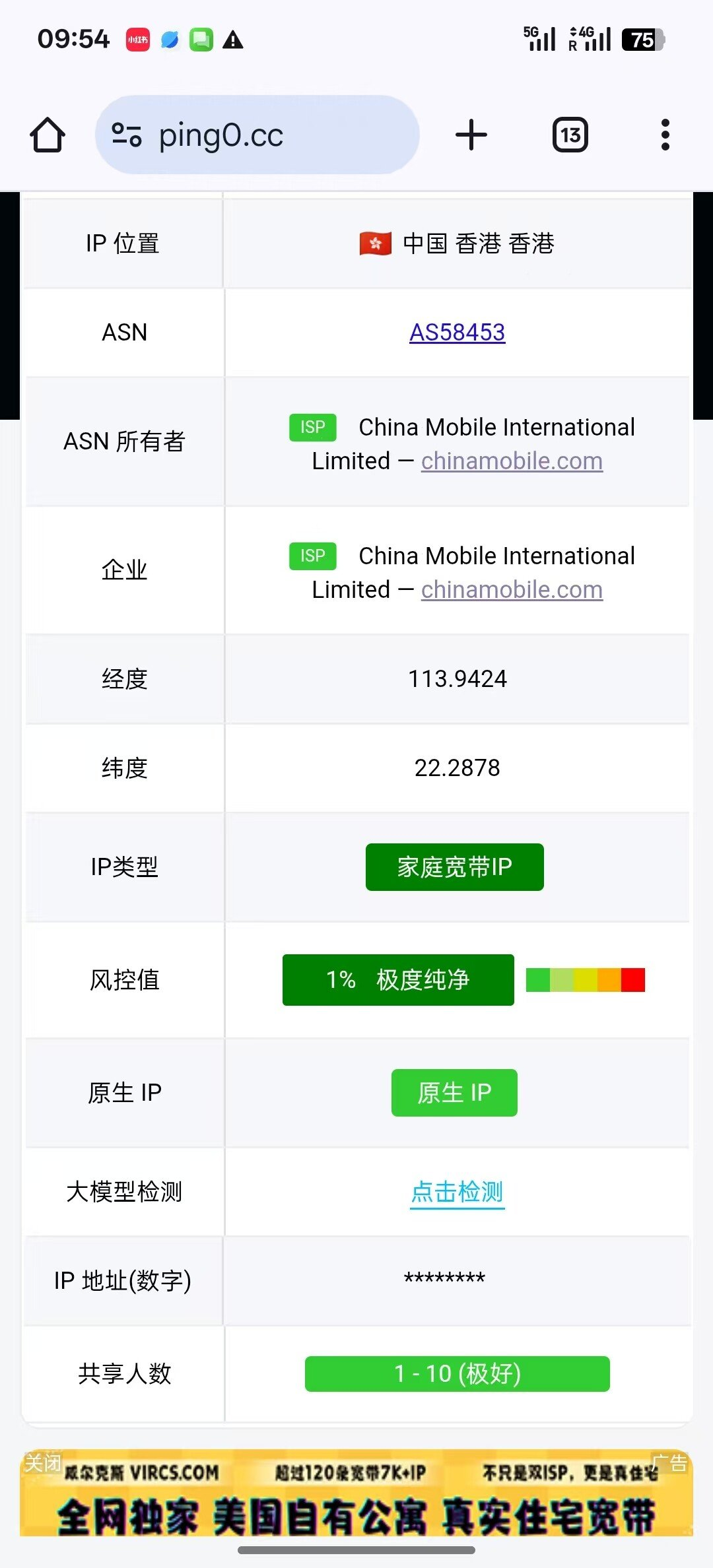Open a new browser tab

pyautogui.click(x=471, y=135)
